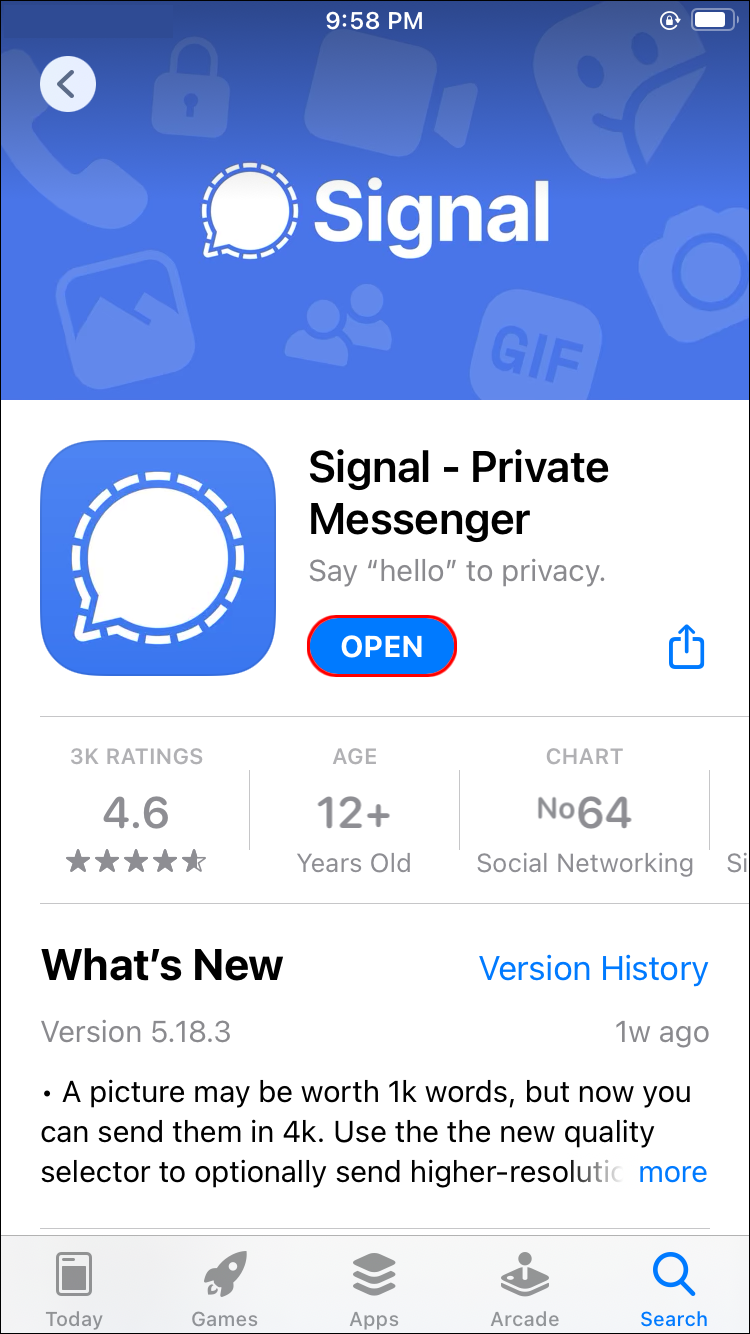
Task: Tap the Version 5.18.3 label
Action: coord(135,1031)
